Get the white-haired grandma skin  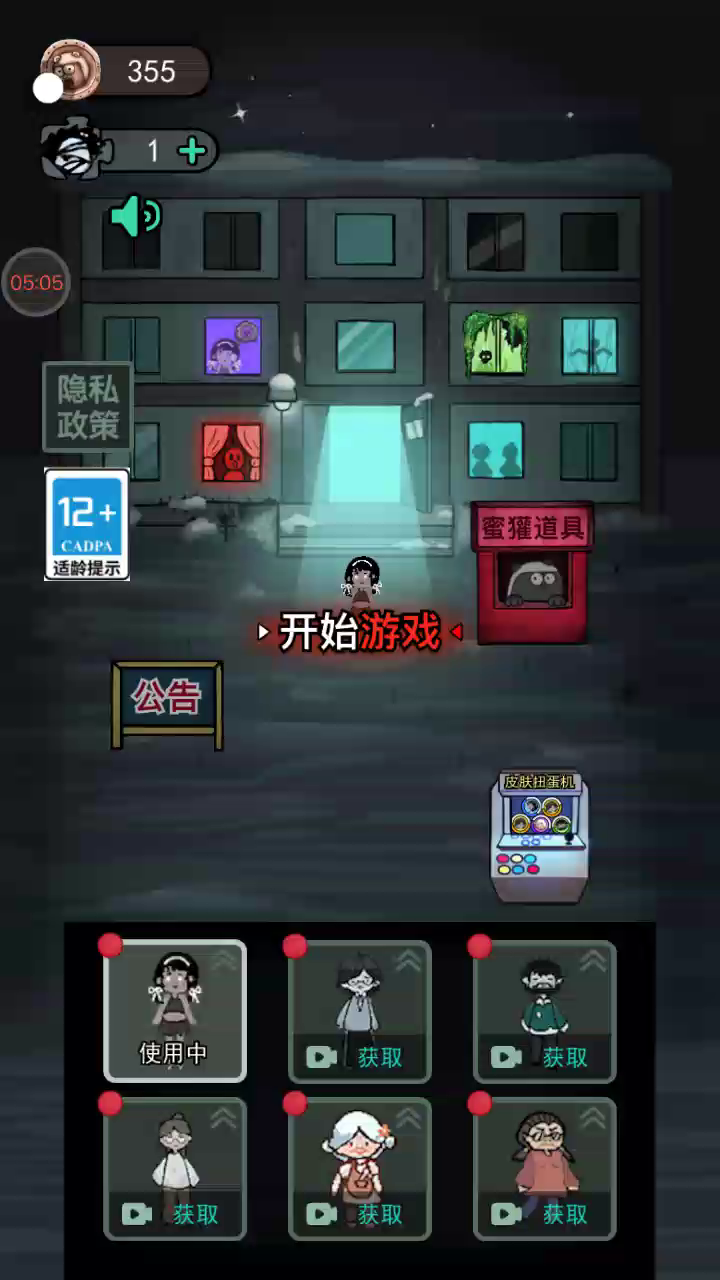(360, 1169)
